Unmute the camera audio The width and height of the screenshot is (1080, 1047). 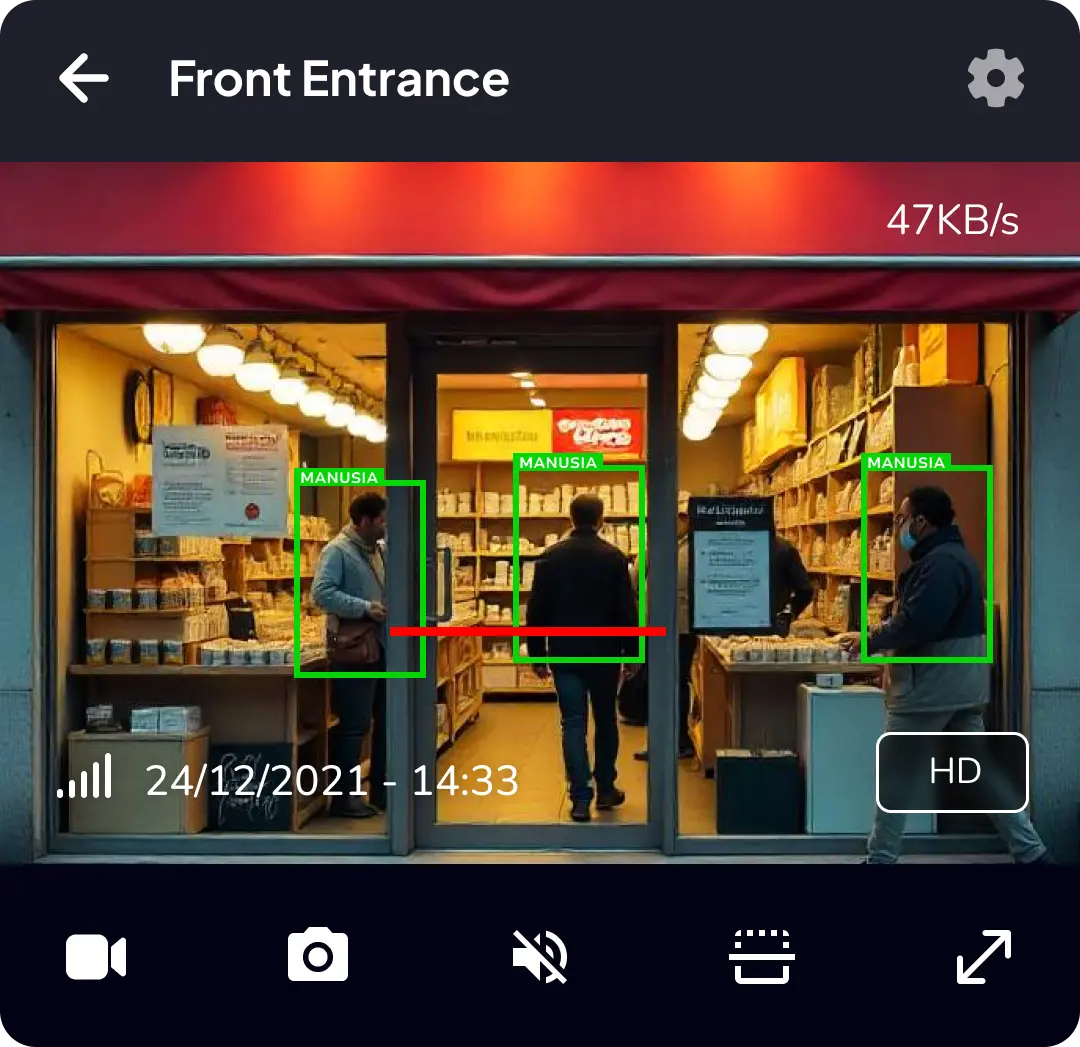click(540, 957)
